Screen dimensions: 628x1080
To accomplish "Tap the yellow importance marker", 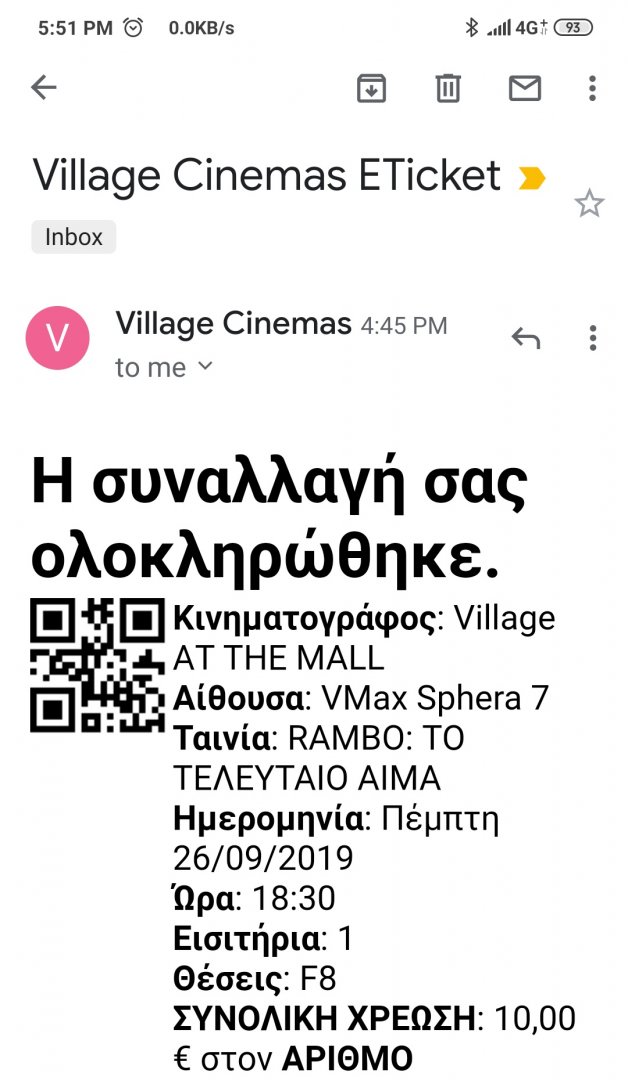I will pos(531,178).
